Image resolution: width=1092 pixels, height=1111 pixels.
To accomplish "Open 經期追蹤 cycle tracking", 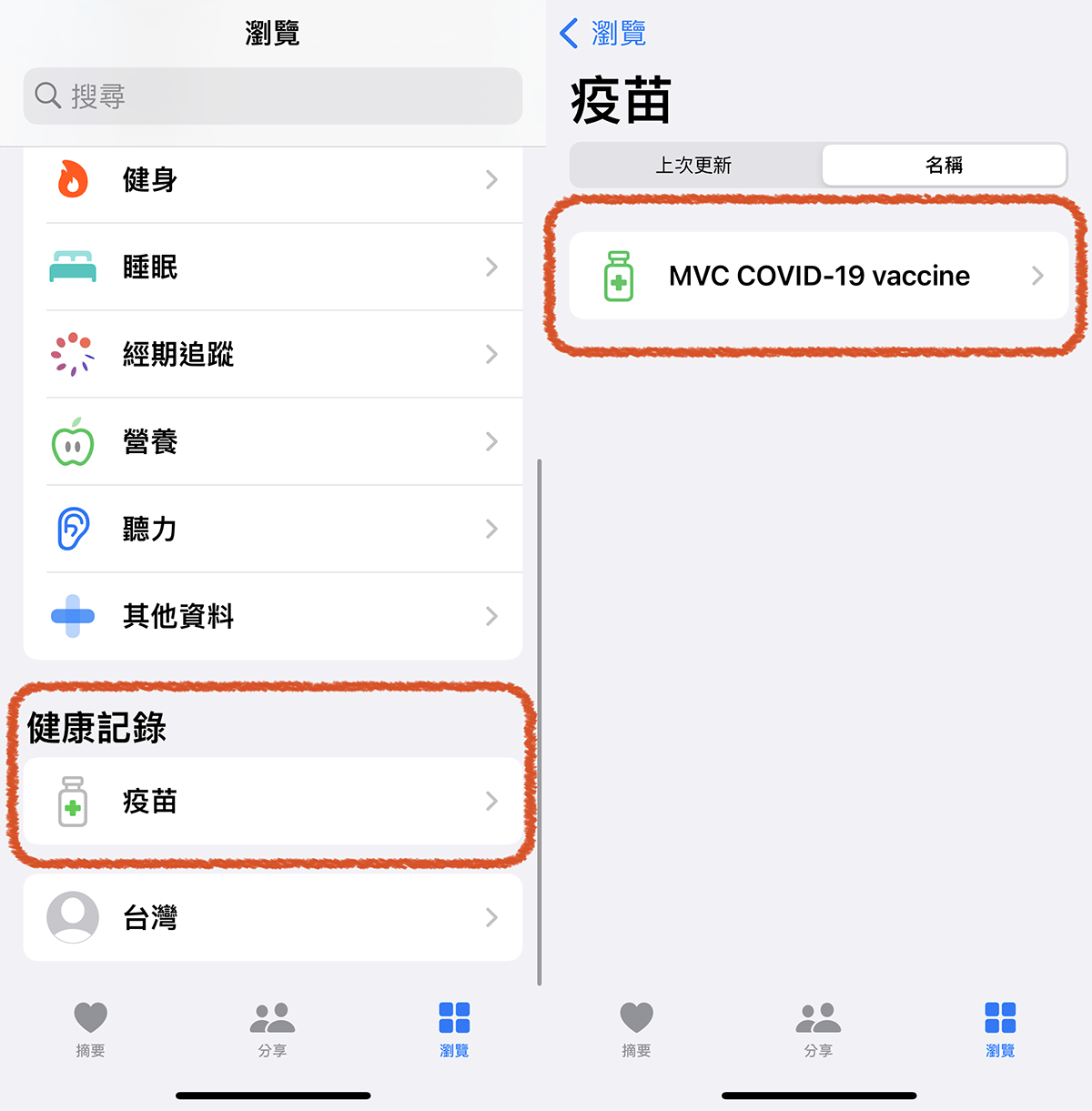I will pyautogui.click(x=273, y=354).
